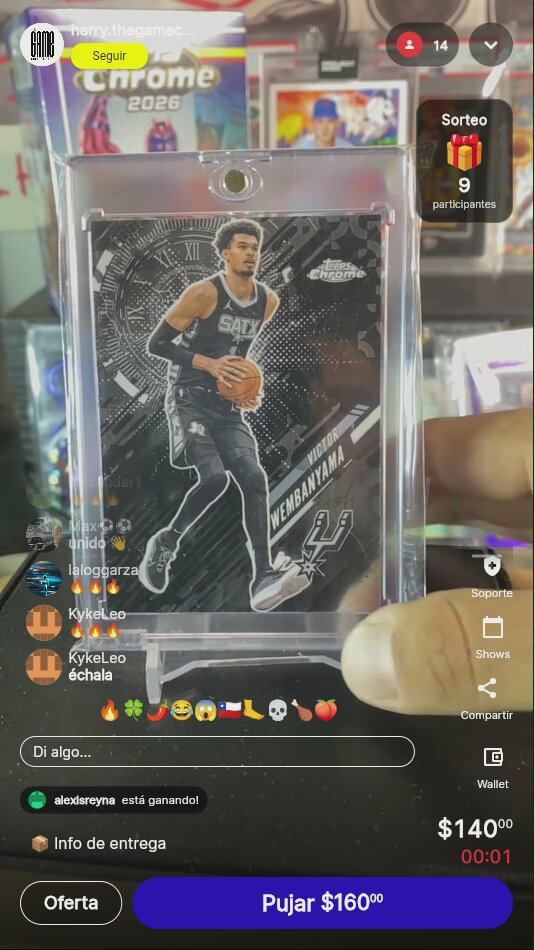
Task: Collapse the stream with the down chevron
Action: 491,45
